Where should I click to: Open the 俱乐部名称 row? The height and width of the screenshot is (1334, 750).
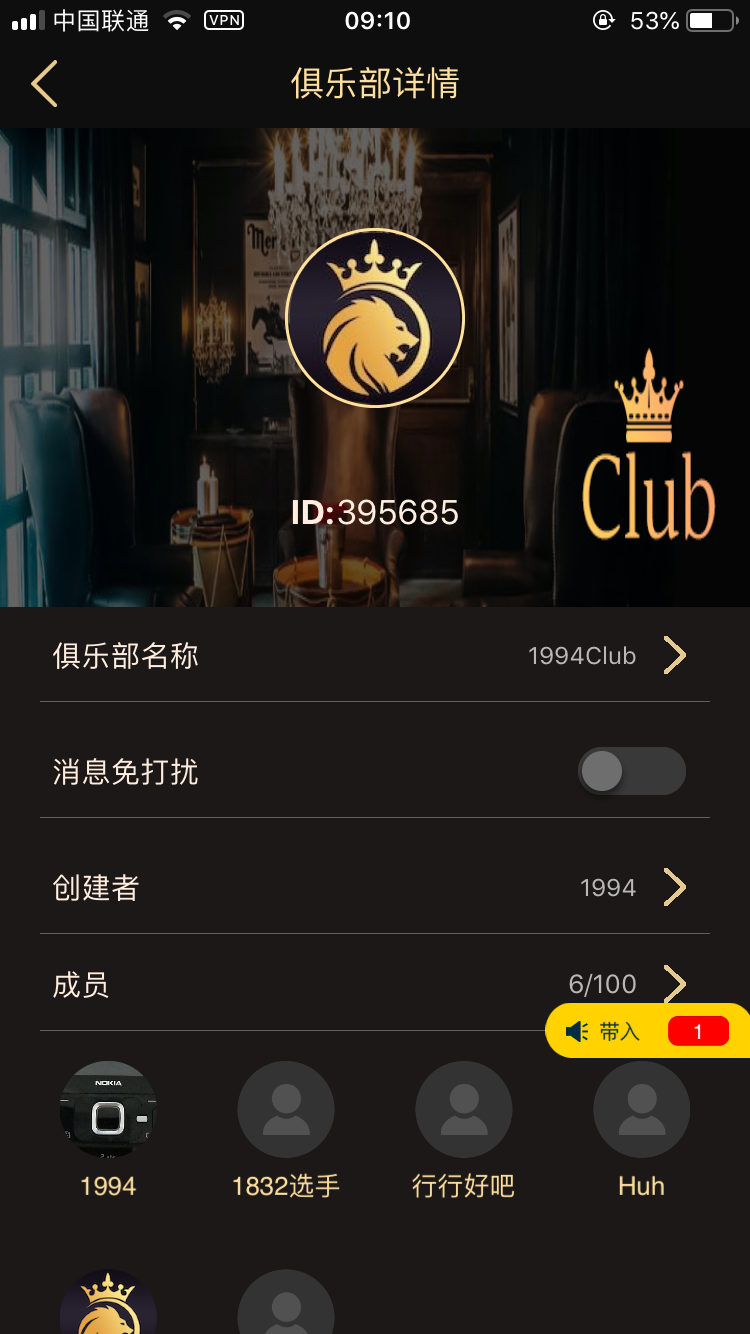pyautogui.click(x=375, y=656)
